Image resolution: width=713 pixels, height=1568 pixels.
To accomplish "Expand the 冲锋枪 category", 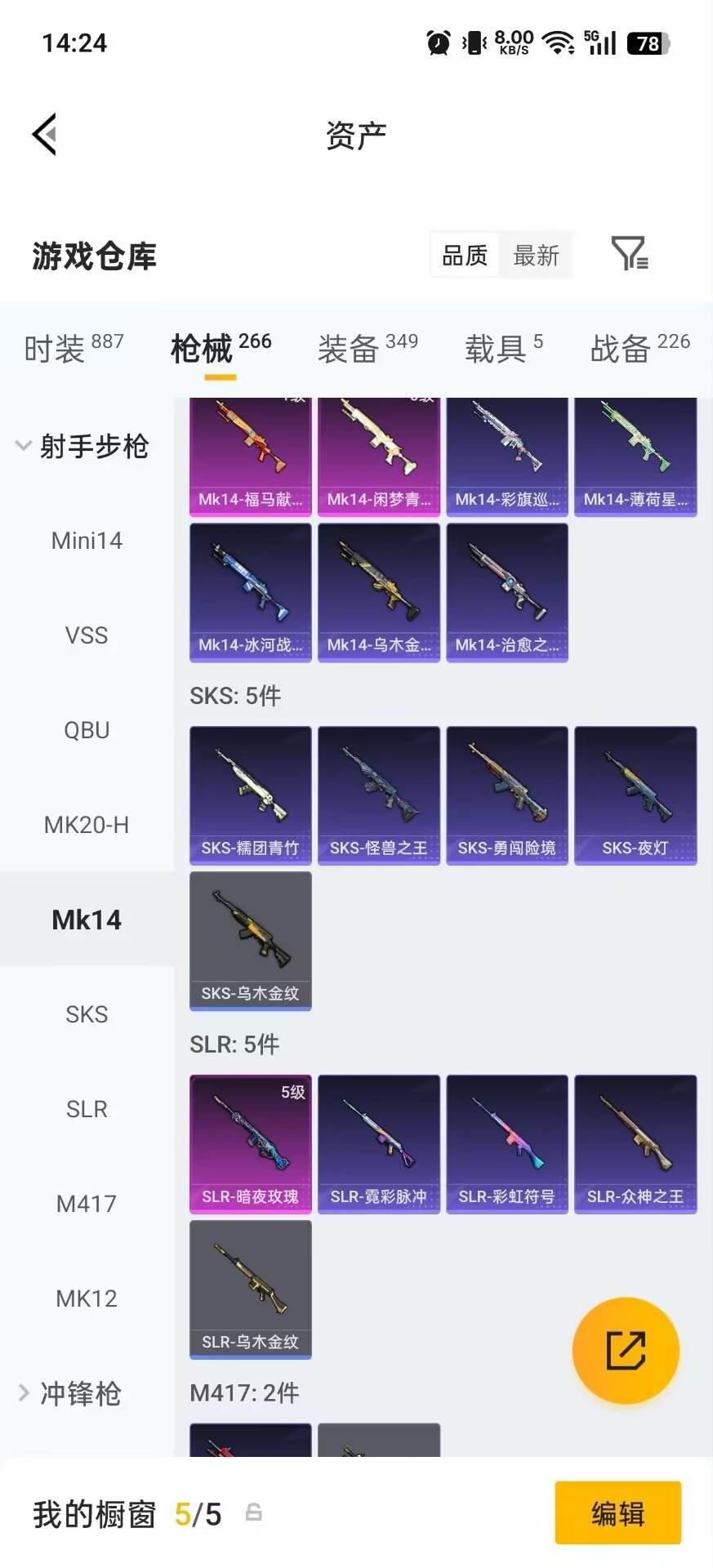I will pos(70,1393).
